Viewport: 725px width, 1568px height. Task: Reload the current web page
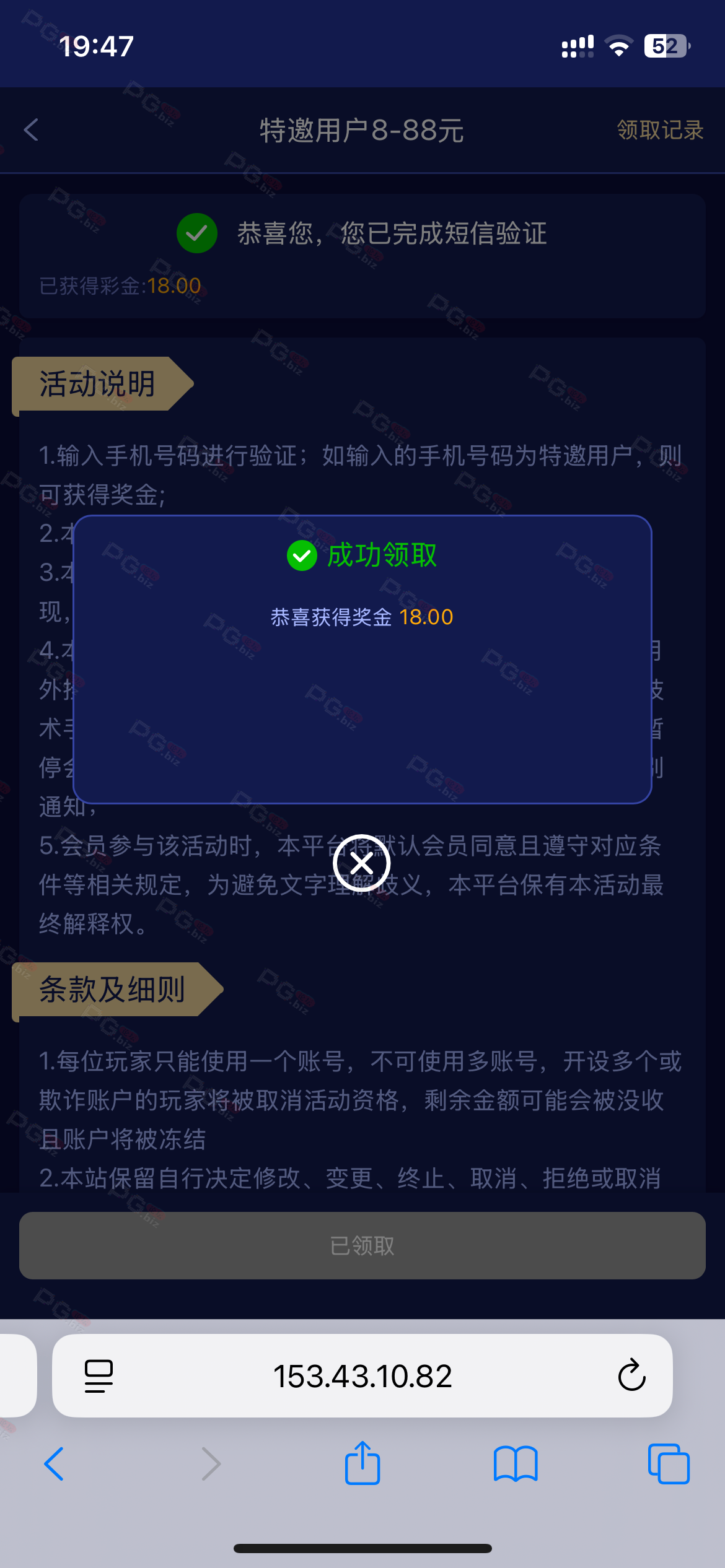point(631,1376)
